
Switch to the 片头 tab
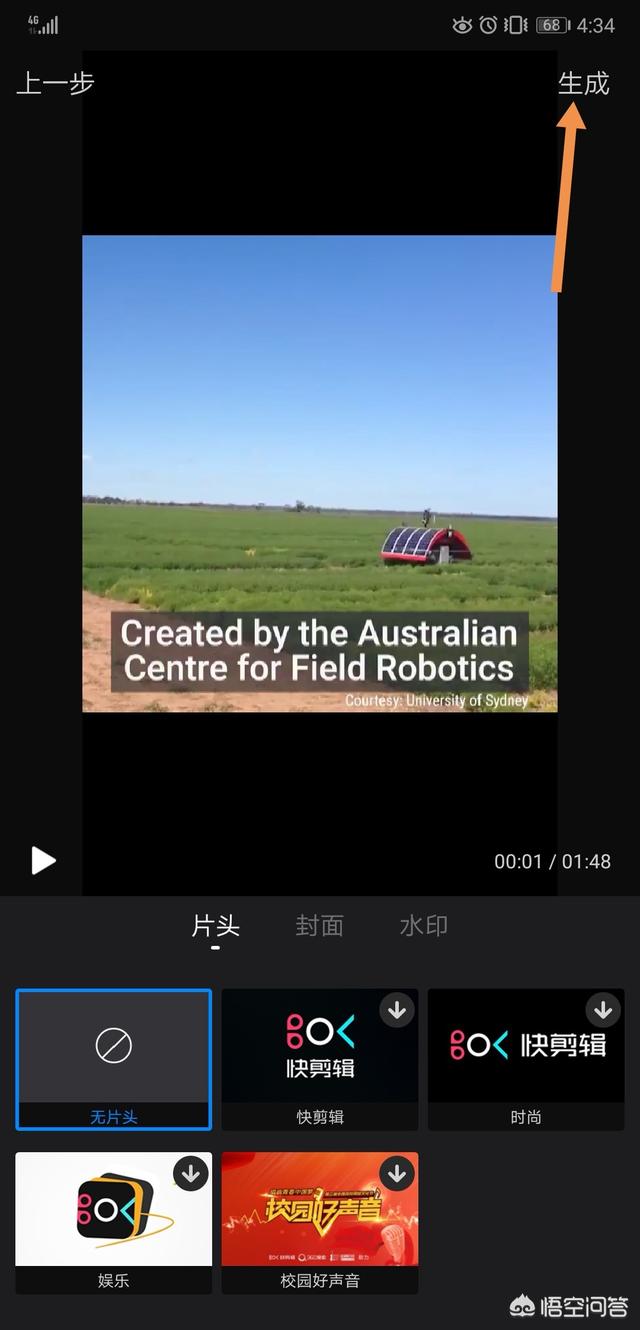[x=215, y=926]
